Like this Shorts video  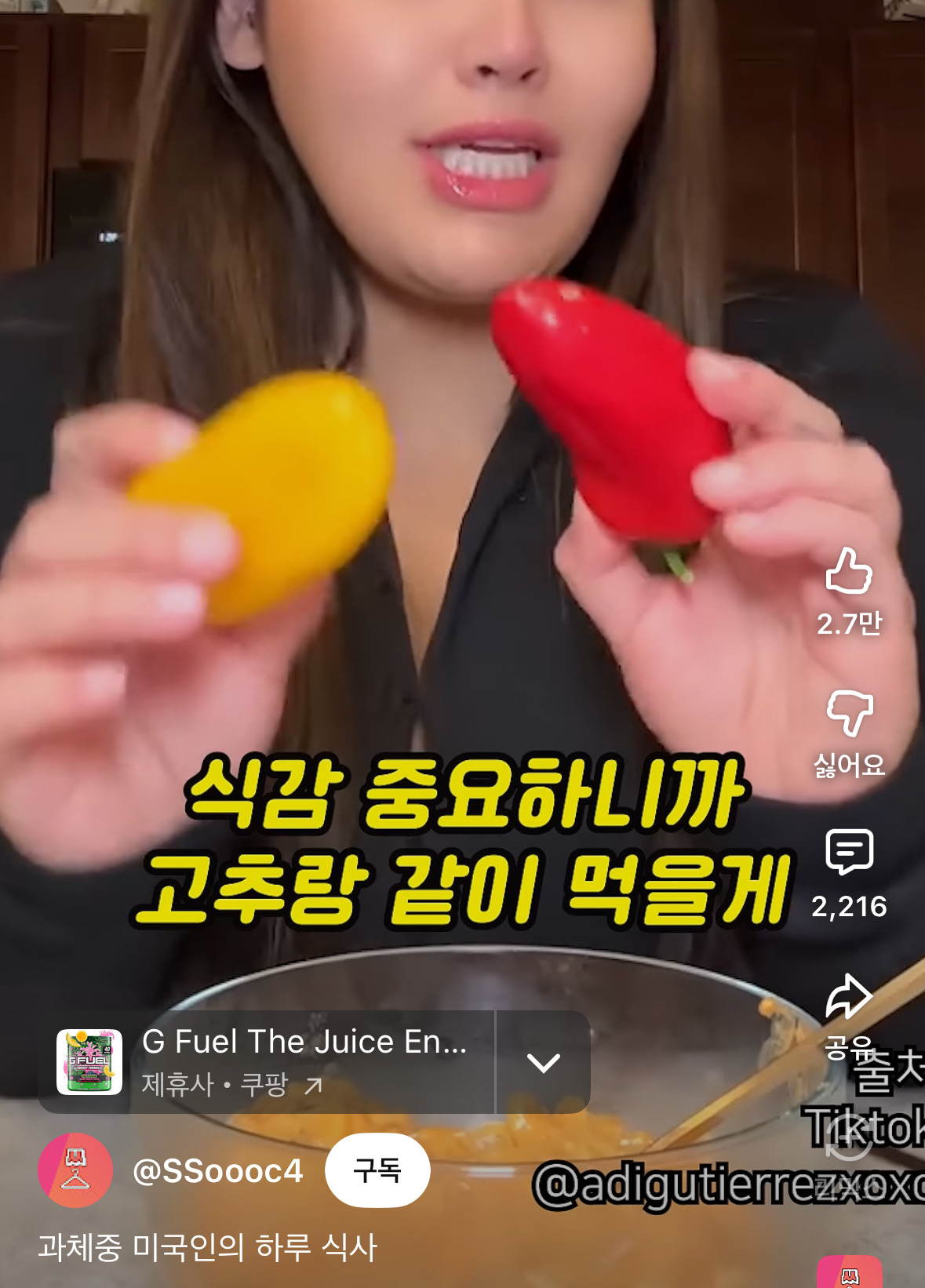[x=849, y=571]
